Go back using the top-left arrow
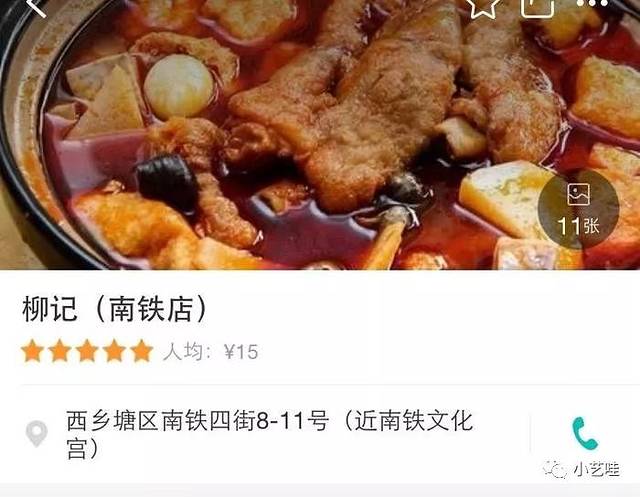Image resolution: width=640 pixels, height=497 pixels. pyautogui.click(x=35, y=8)
